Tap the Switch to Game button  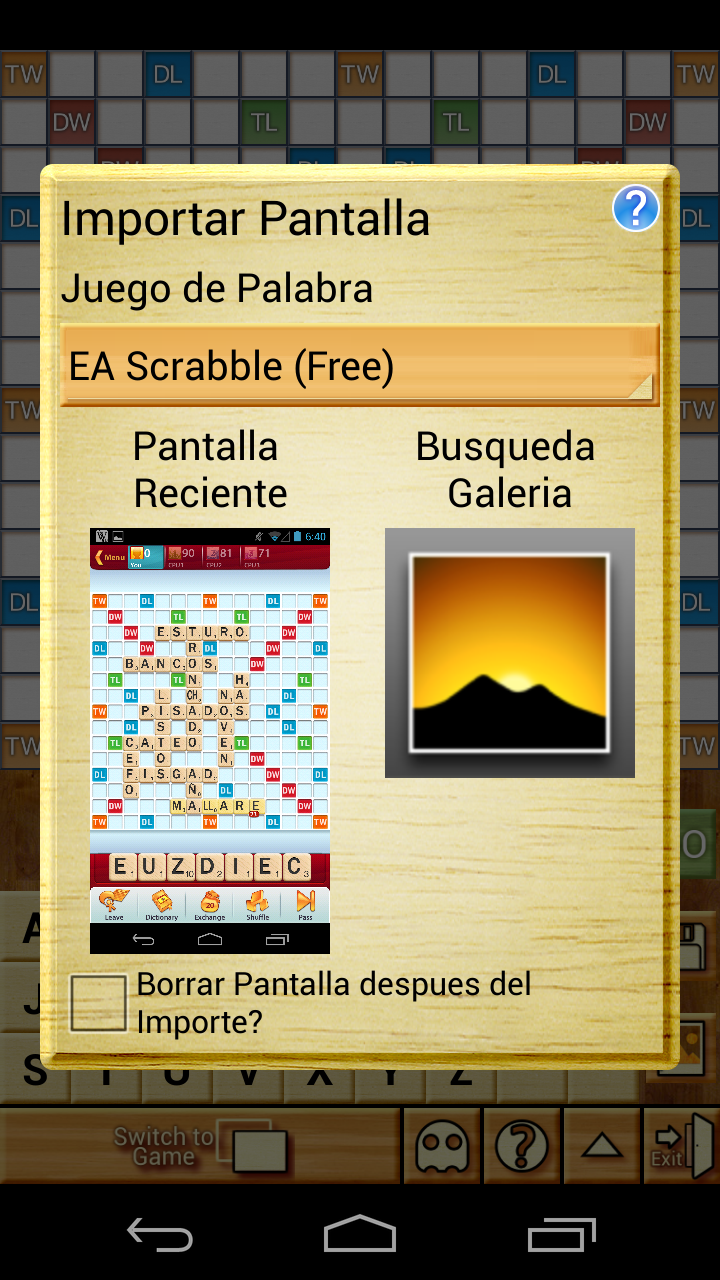point(200,1146)
